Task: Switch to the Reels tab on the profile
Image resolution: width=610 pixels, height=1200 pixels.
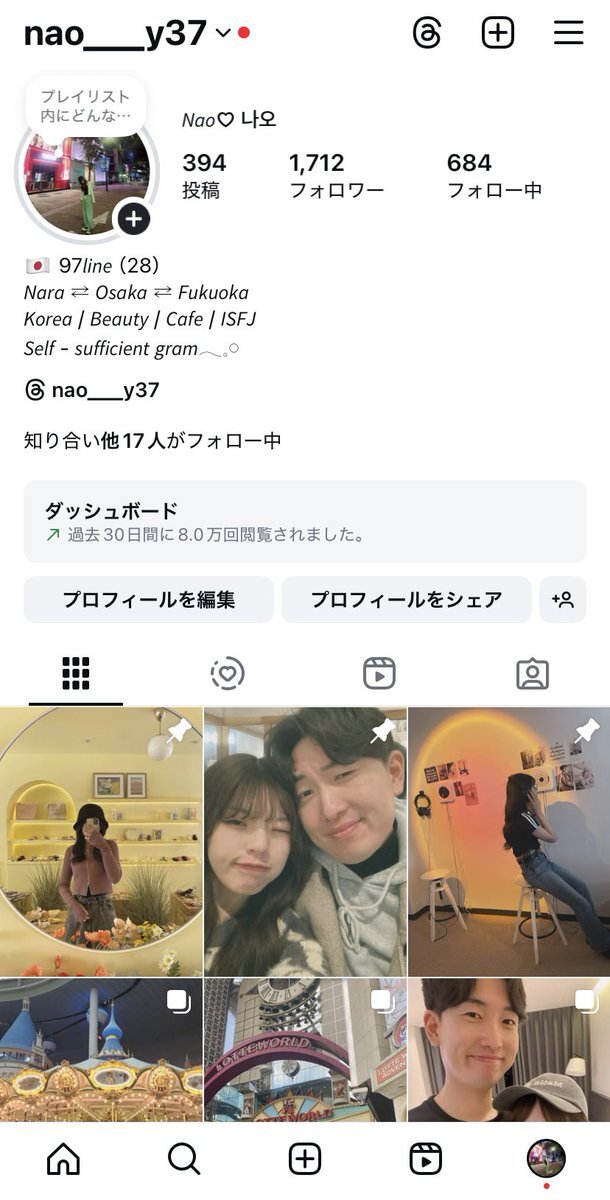Action: (379, 674)
